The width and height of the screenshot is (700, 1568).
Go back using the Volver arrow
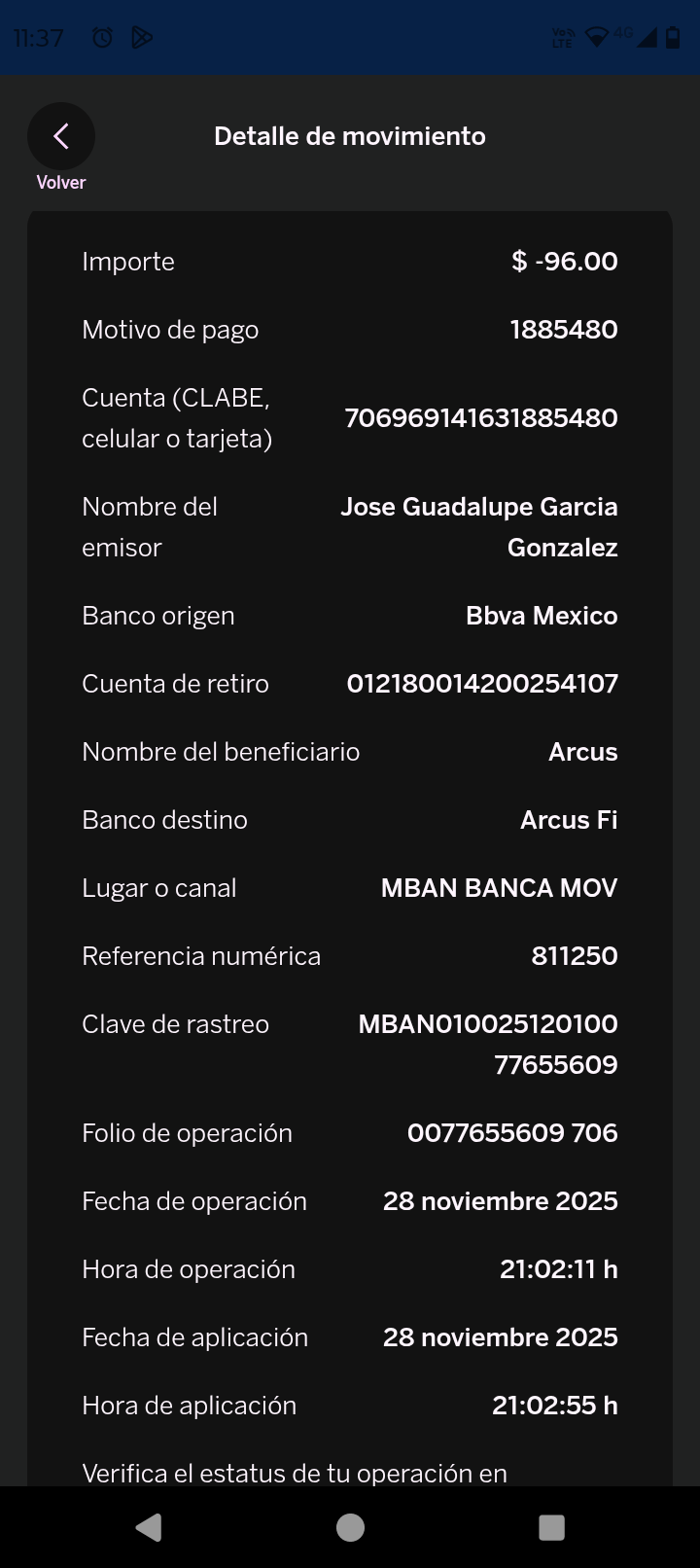pyautogui.click(x=61, y=137)
